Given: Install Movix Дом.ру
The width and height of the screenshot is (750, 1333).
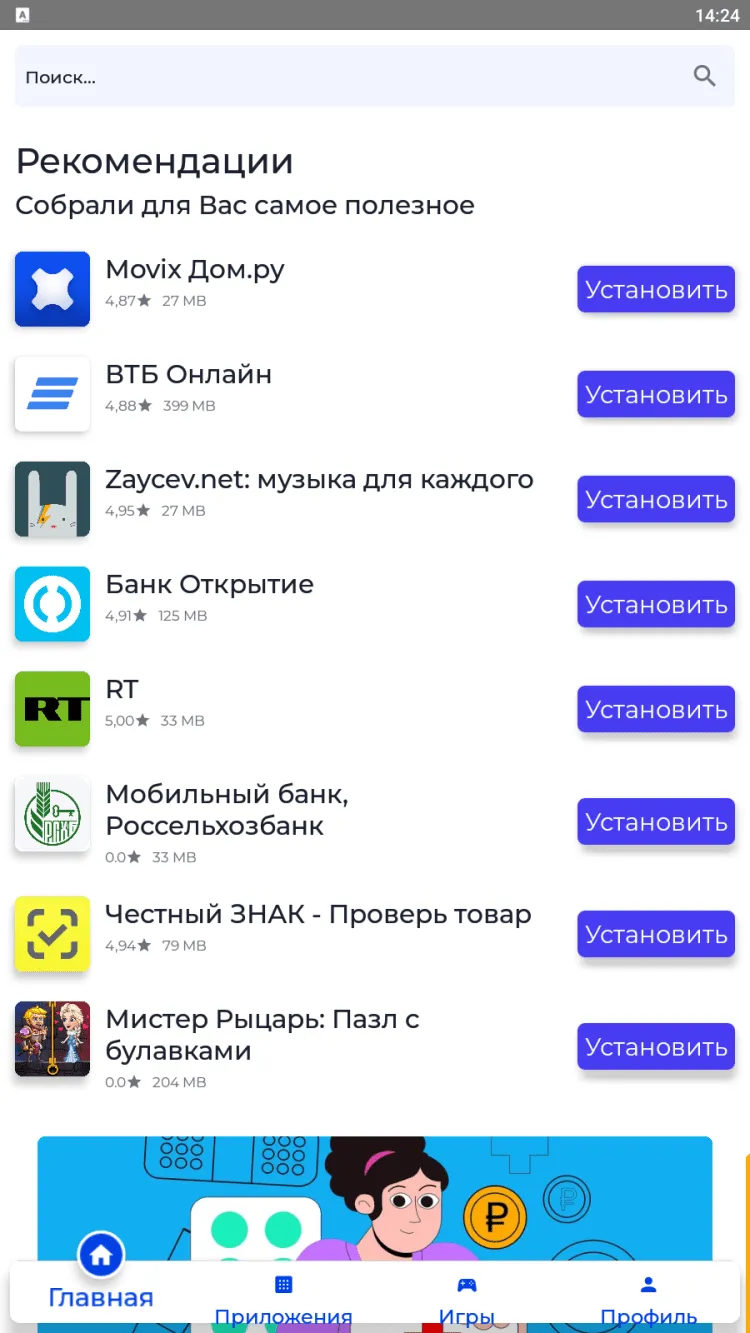Looking at the screenshot, I should click(655, 290).
